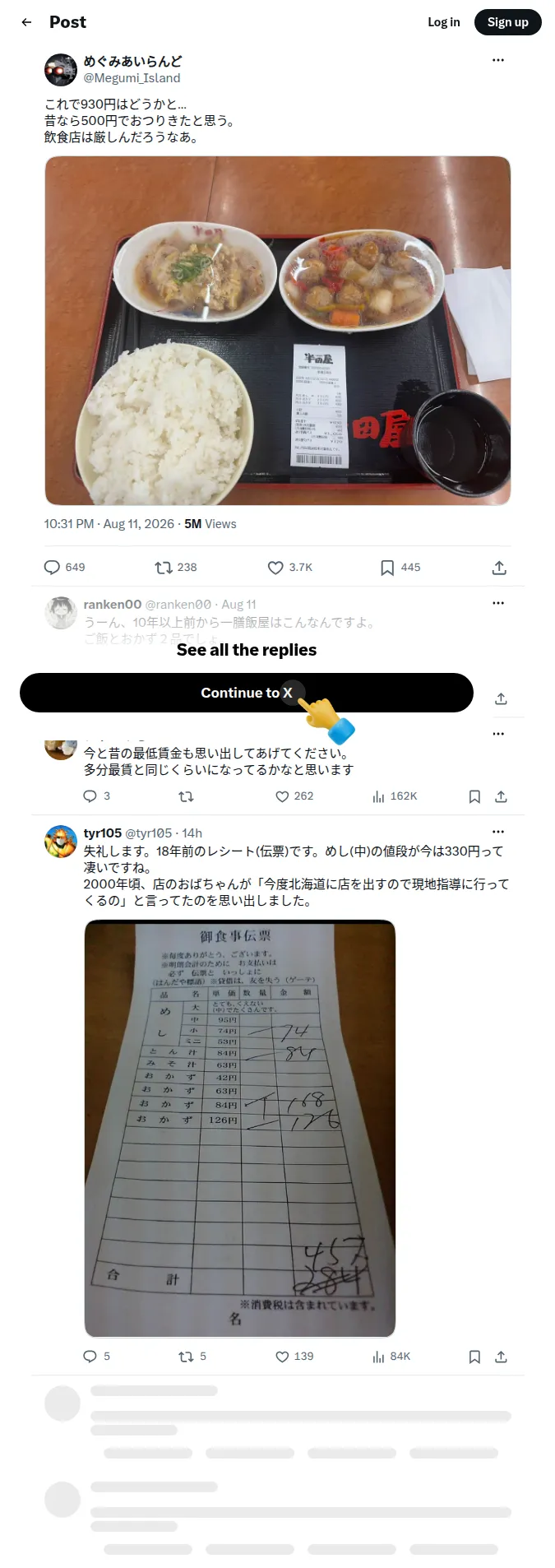Viewport: 555px width, 1568px height.
Task: View analytics of the reply with 162K views
Action: [395, 796]
